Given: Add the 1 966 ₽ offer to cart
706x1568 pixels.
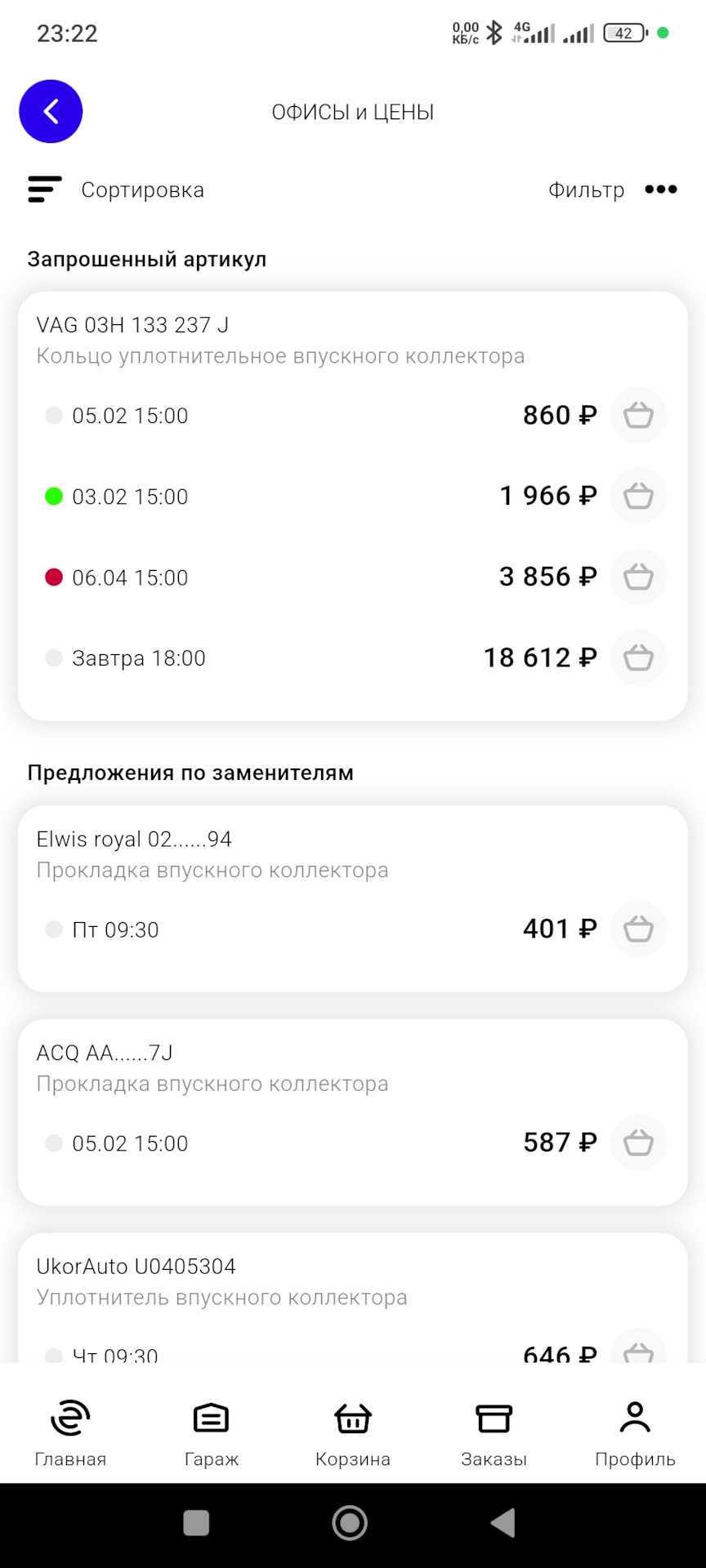Looking at the screenshot, I should coord(638,496).
